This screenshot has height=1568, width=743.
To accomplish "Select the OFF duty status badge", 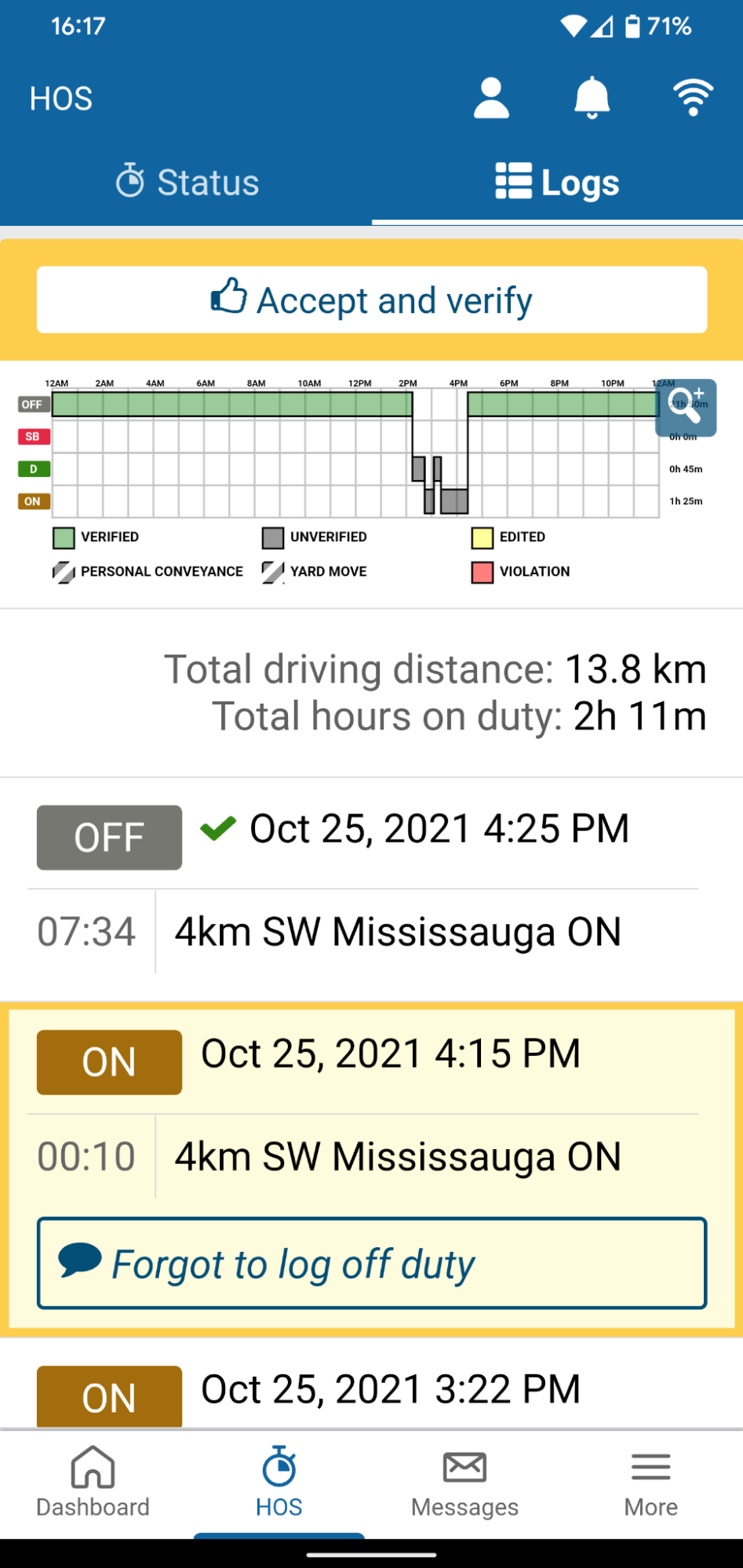I will [x=108, y=837].
